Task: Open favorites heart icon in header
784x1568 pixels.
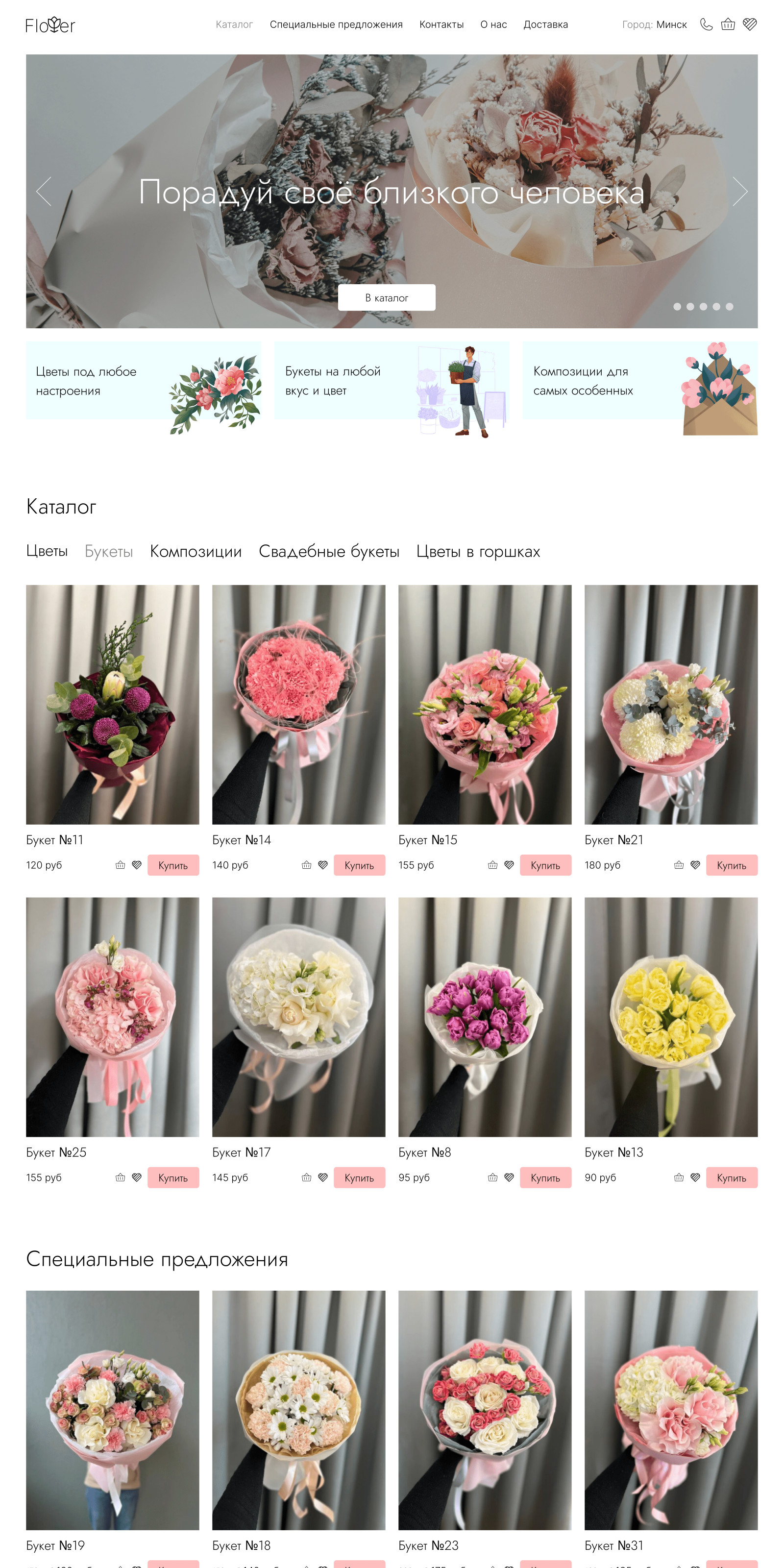Action: coord(750,24)
